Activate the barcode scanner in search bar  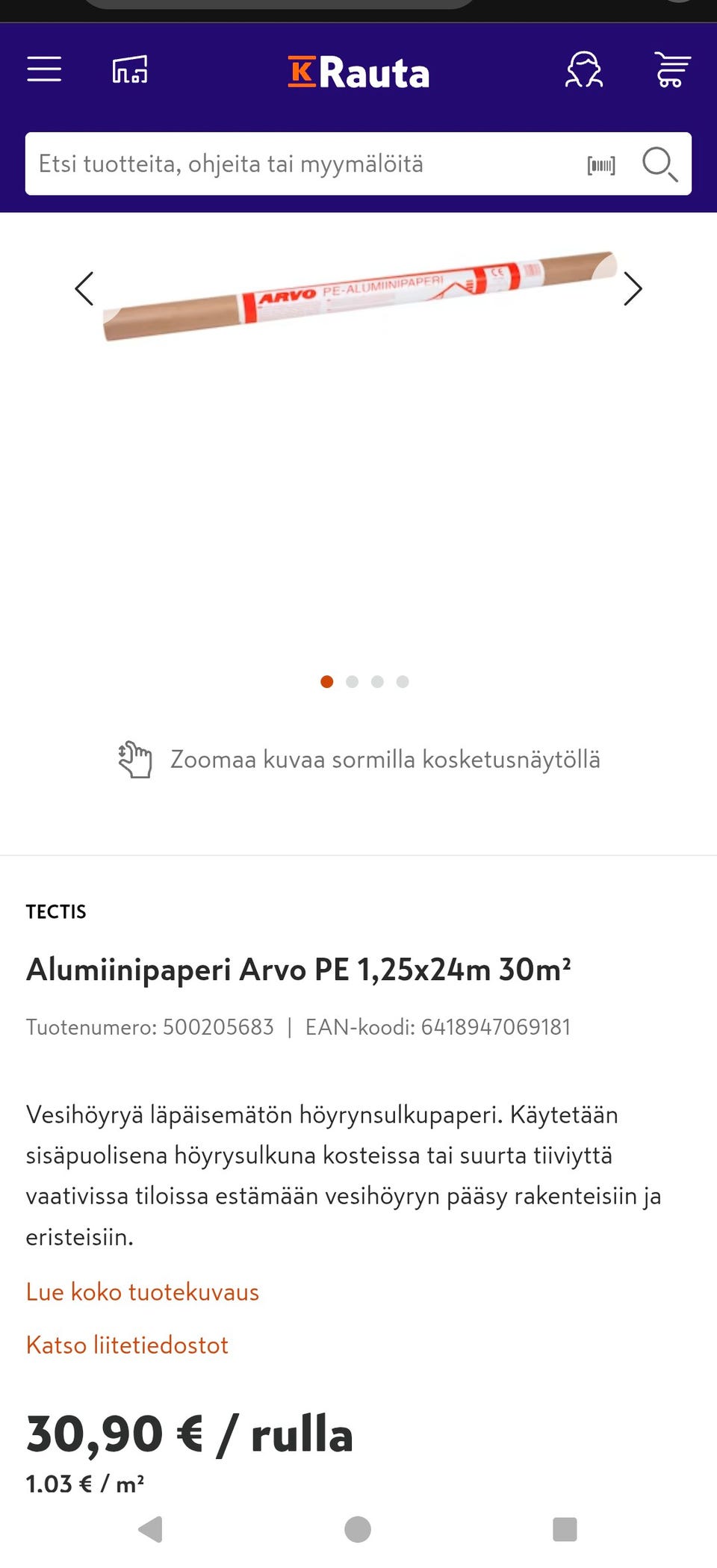point(601,164)
